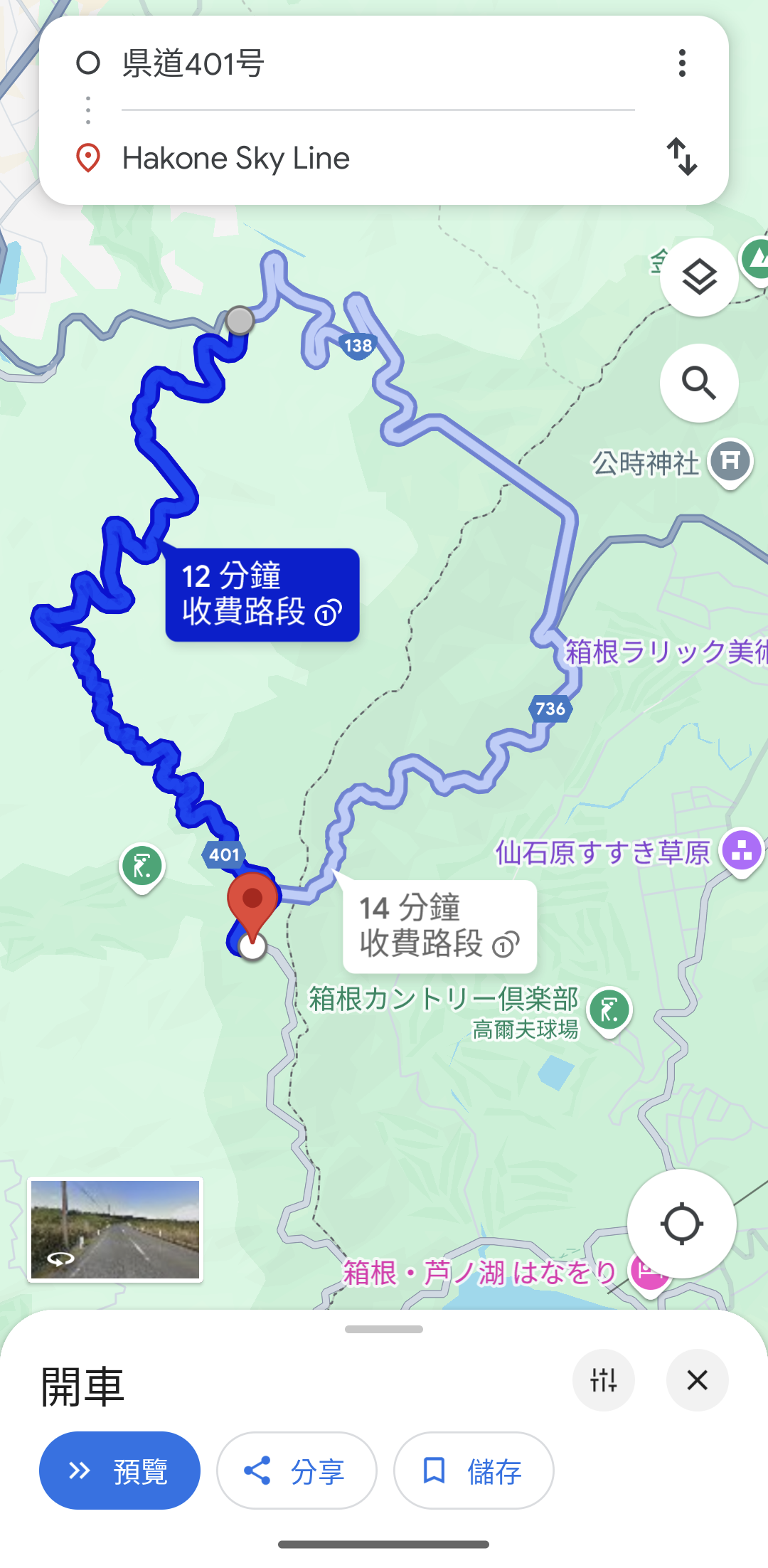Select the 14 分鐘 alternate route
This screenshot has height=1568, width=768.
(x=439, y=926)
